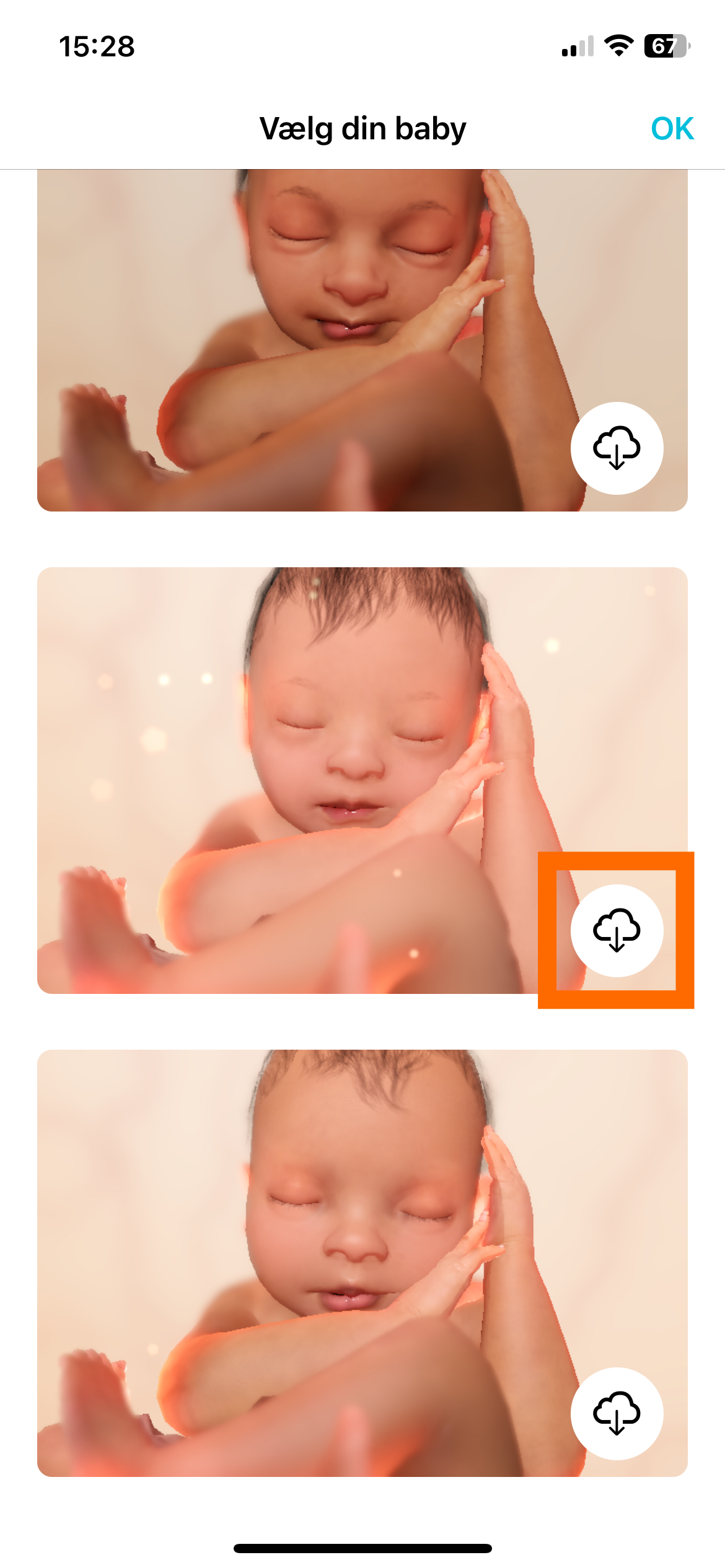Download the baby with dark spiky hair

617,931
